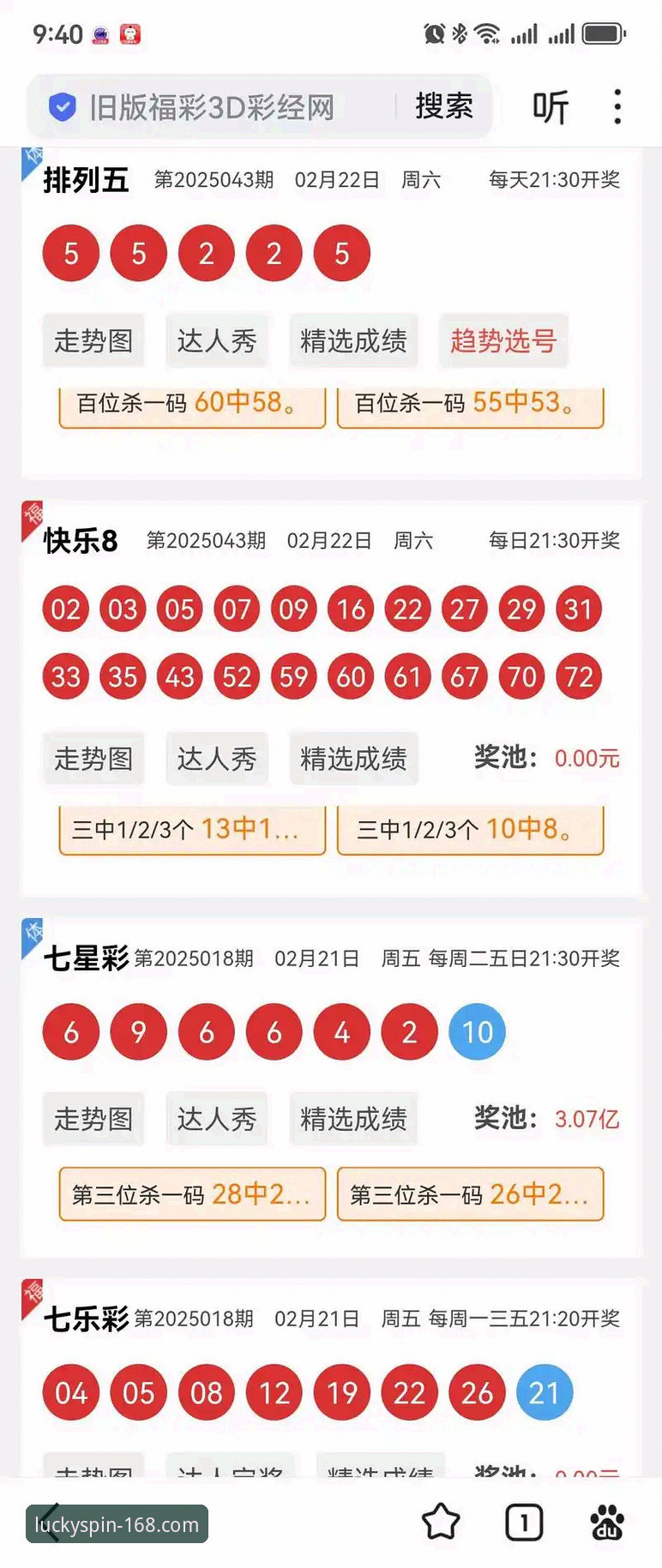Expand 第三位杀一码 28中2 prediction

pos(191,1194)
